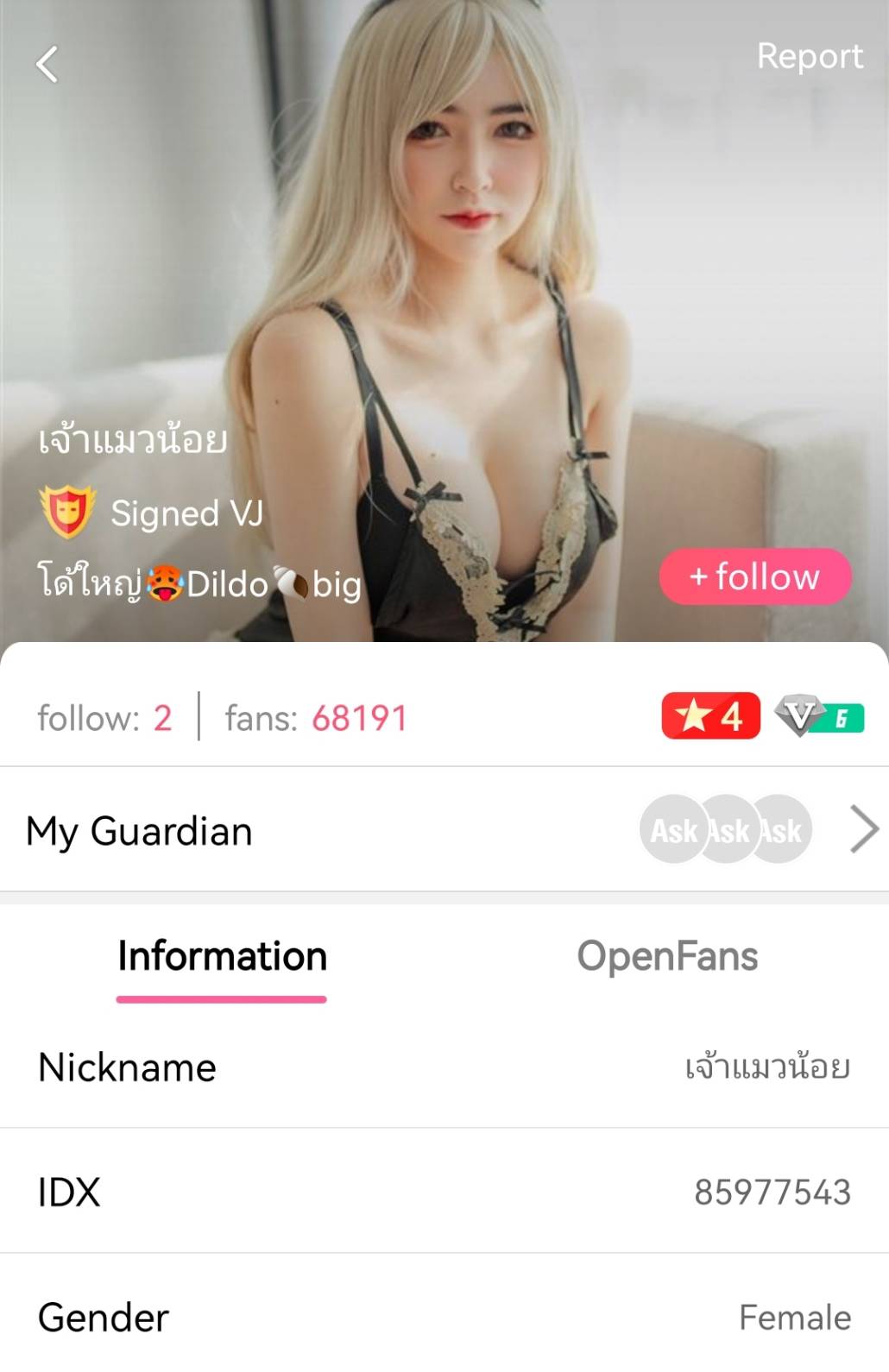Follow this streamer
Viewport: 889px width, 1372px height.
pos(755,576)
